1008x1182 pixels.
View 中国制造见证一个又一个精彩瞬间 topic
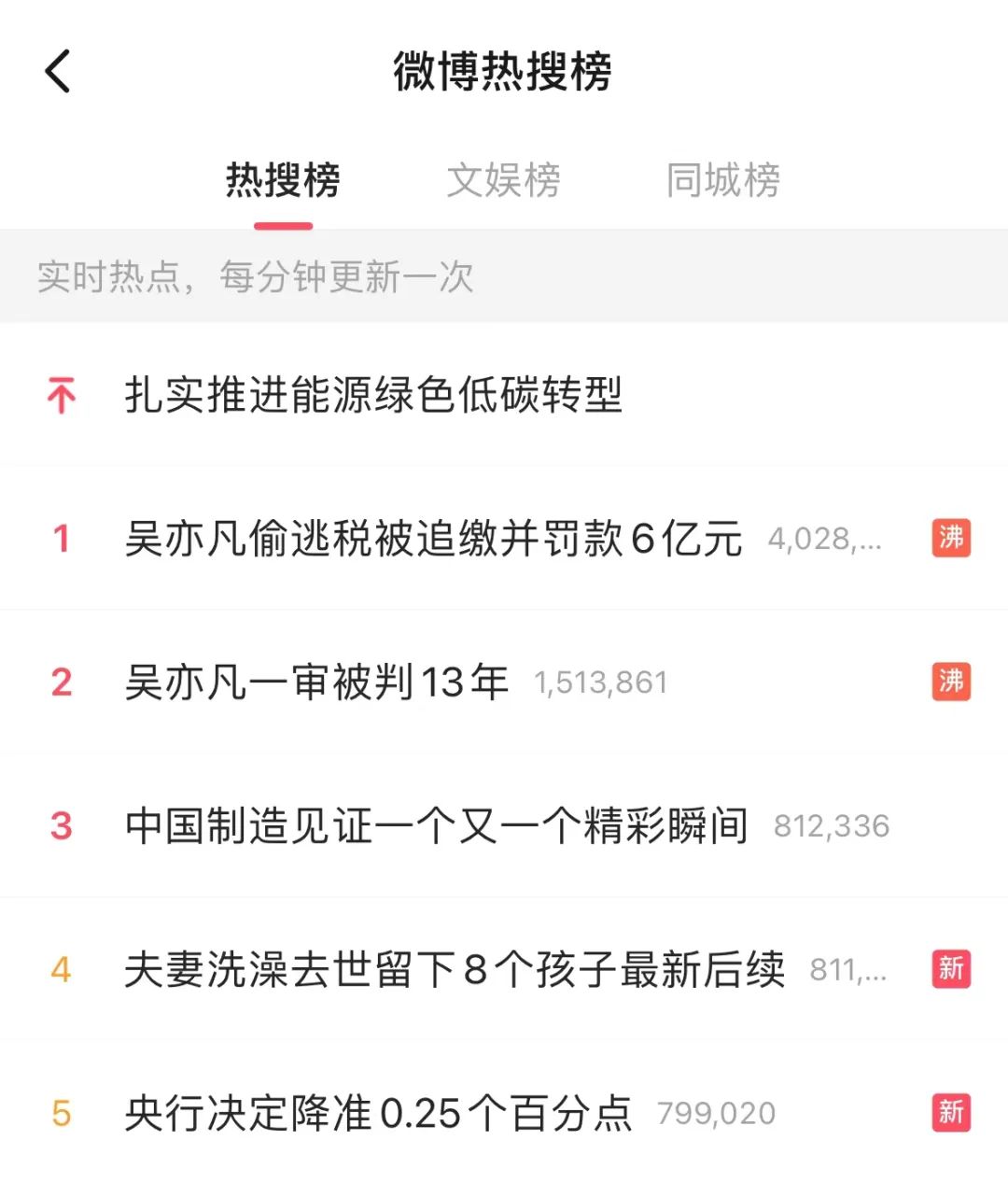[x=436, y=826]
